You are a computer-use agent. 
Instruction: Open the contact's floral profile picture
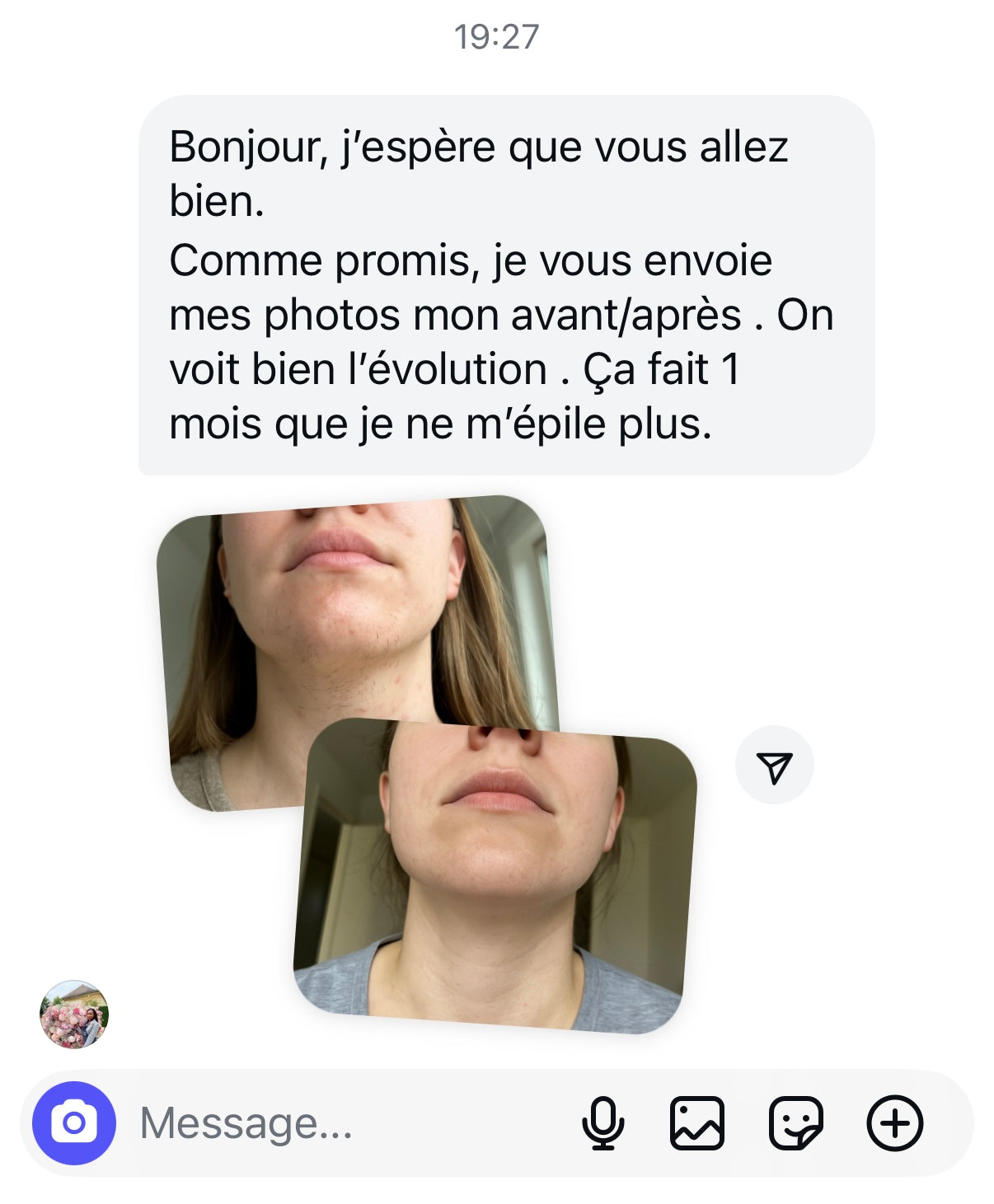(73, 1015)
